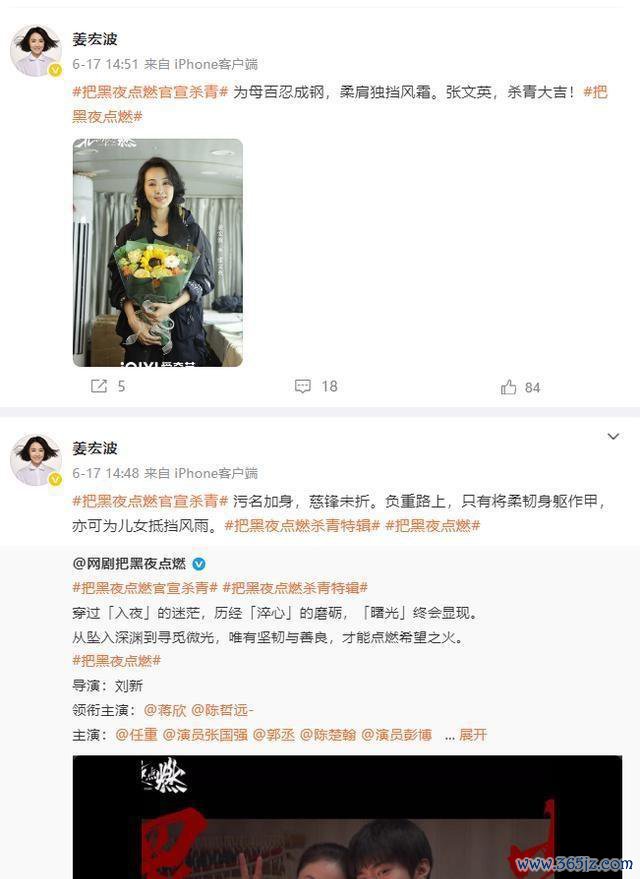640x879 pixels.
Task: Like the 14:51 post by 姜宏波
Action: (x=520, y=387)
